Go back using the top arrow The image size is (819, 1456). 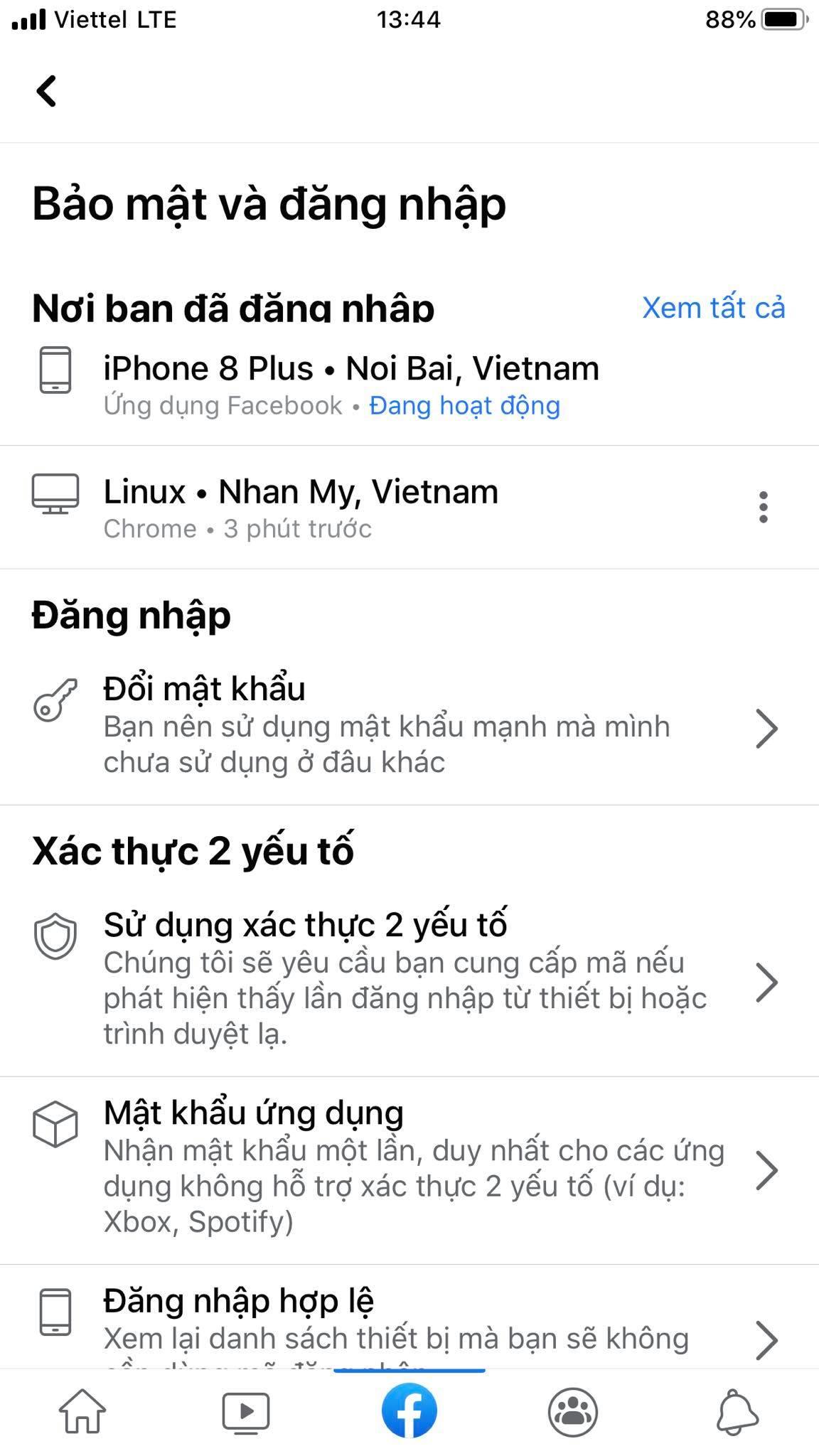click(47, 91)
